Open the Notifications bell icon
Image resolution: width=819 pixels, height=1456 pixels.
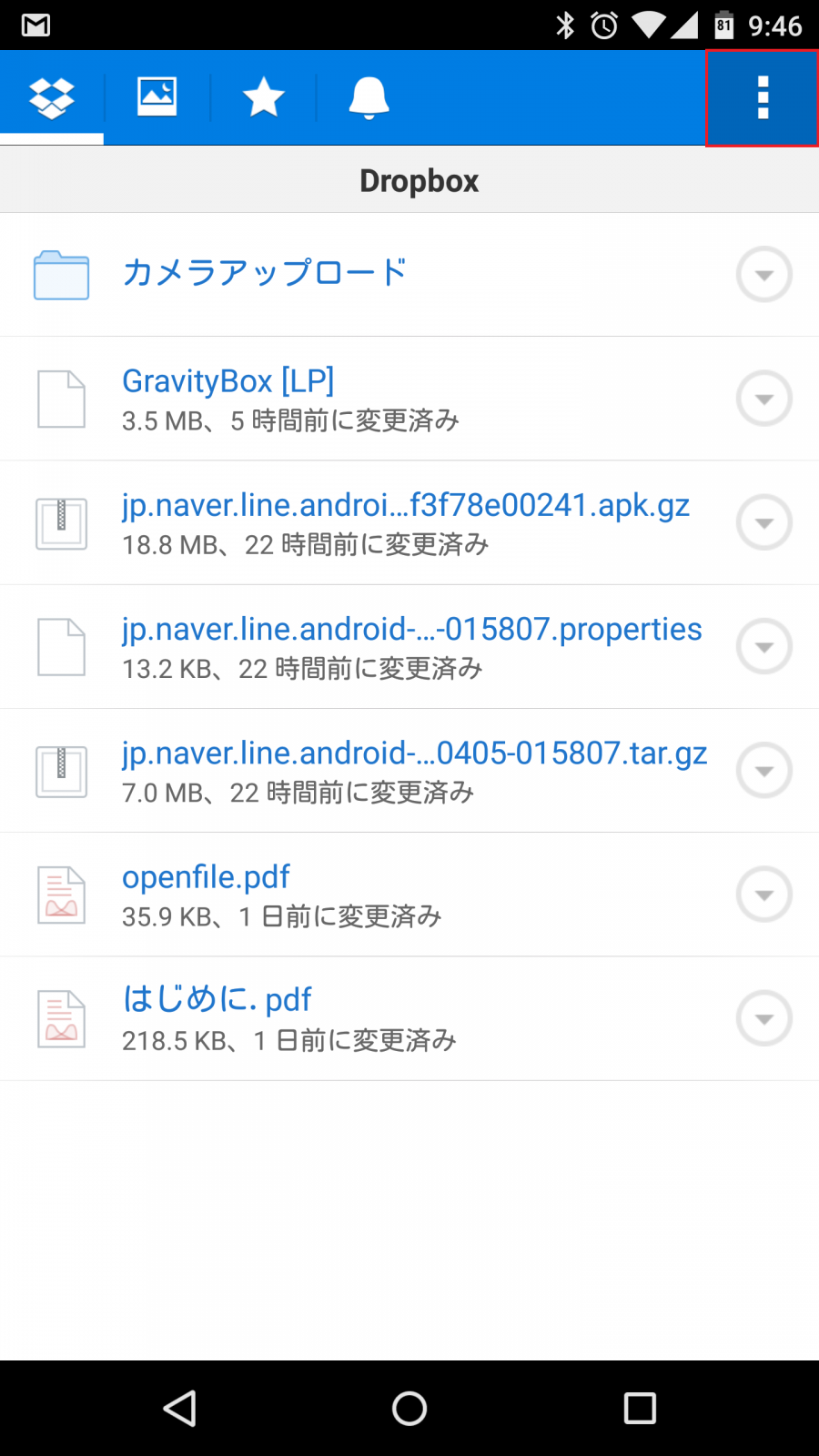click(x=369, y=96)
